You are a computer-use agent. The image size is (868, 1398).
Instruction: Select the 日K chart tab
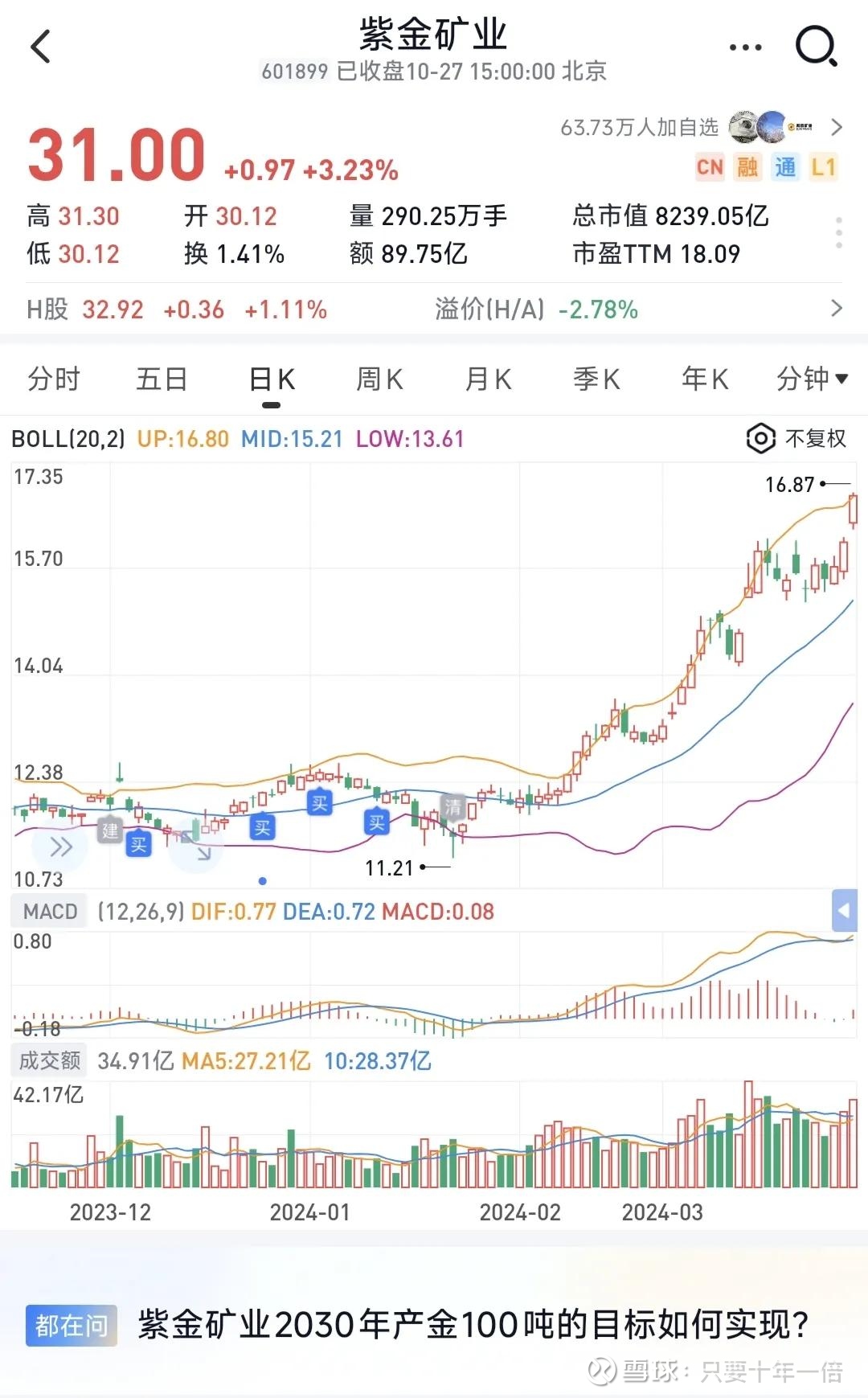pyautogui.click(x=272, y=379)
